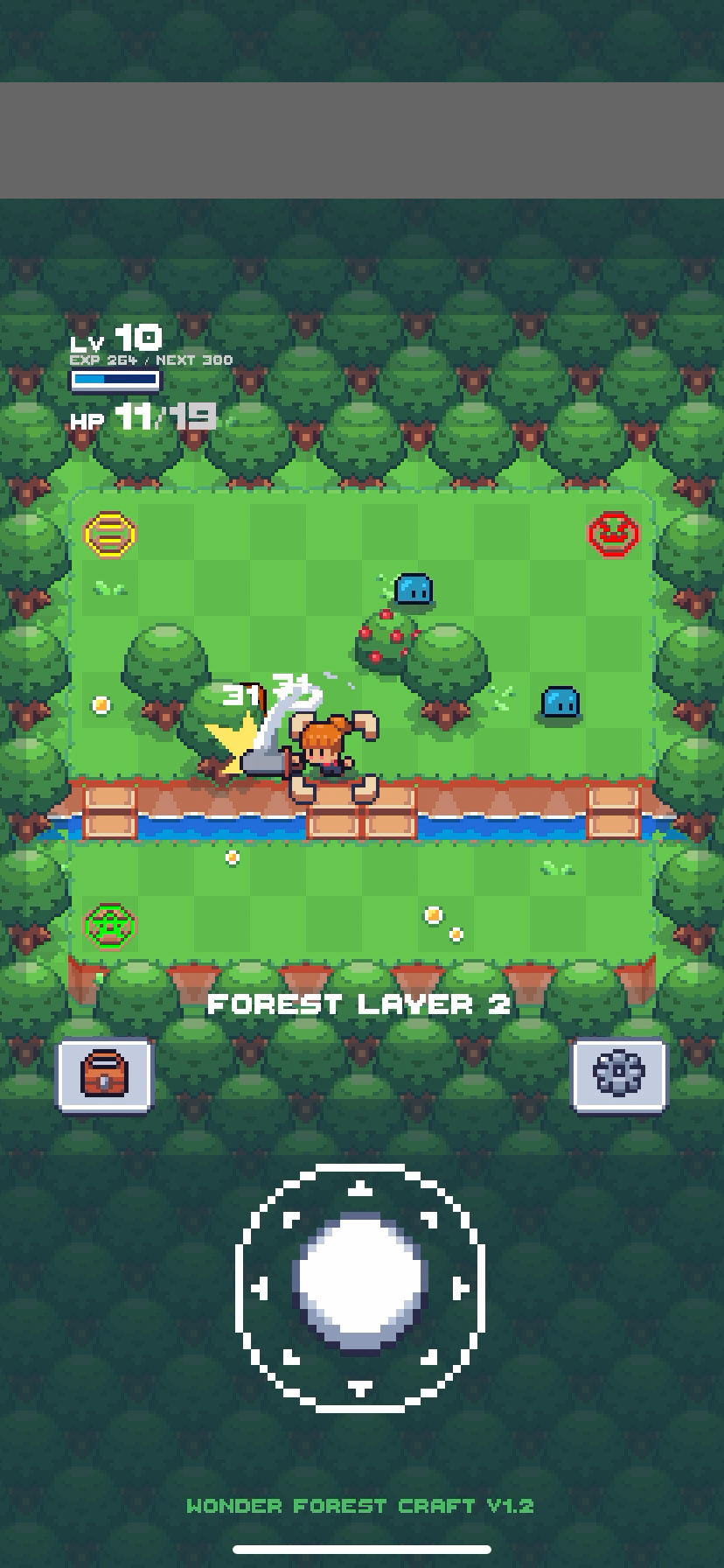Open the treasure chest inventory button
This screenshot has height=1568, width=724.
point(105,1074)
